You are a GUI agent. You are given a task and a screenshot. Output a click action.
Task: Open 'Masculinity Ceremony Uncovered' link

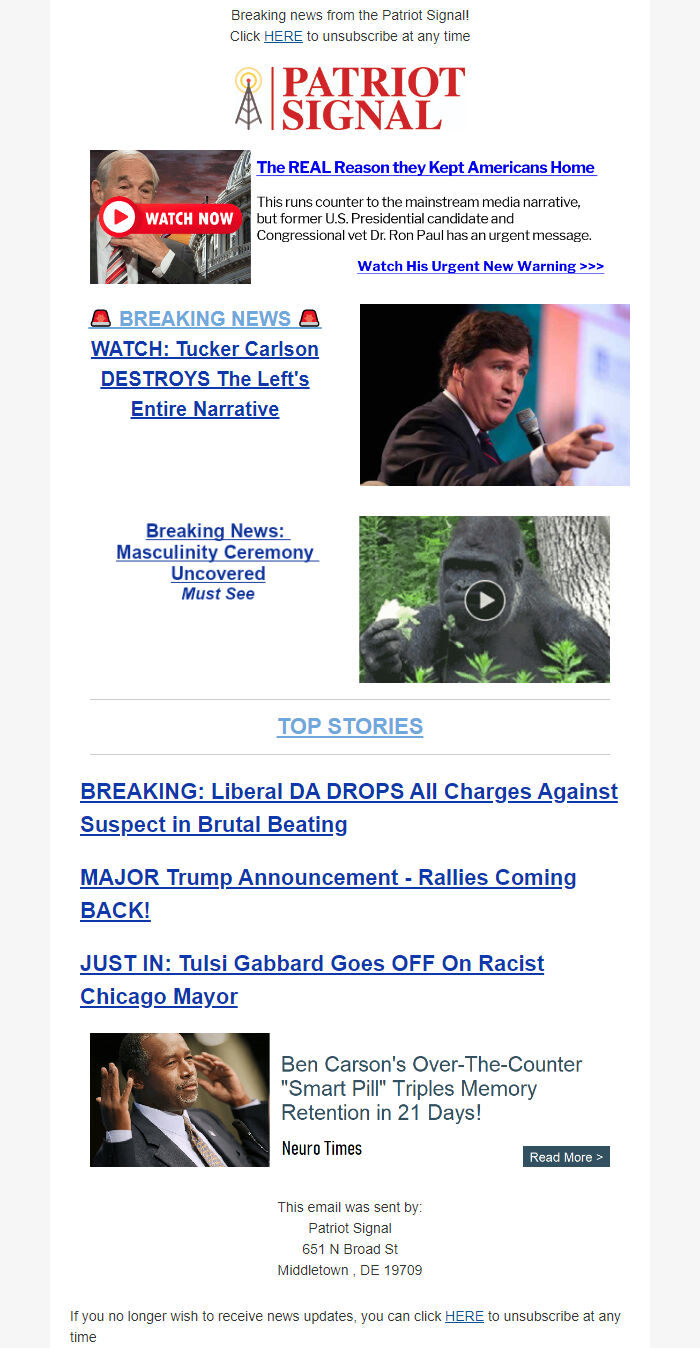[x=217, y=552]
